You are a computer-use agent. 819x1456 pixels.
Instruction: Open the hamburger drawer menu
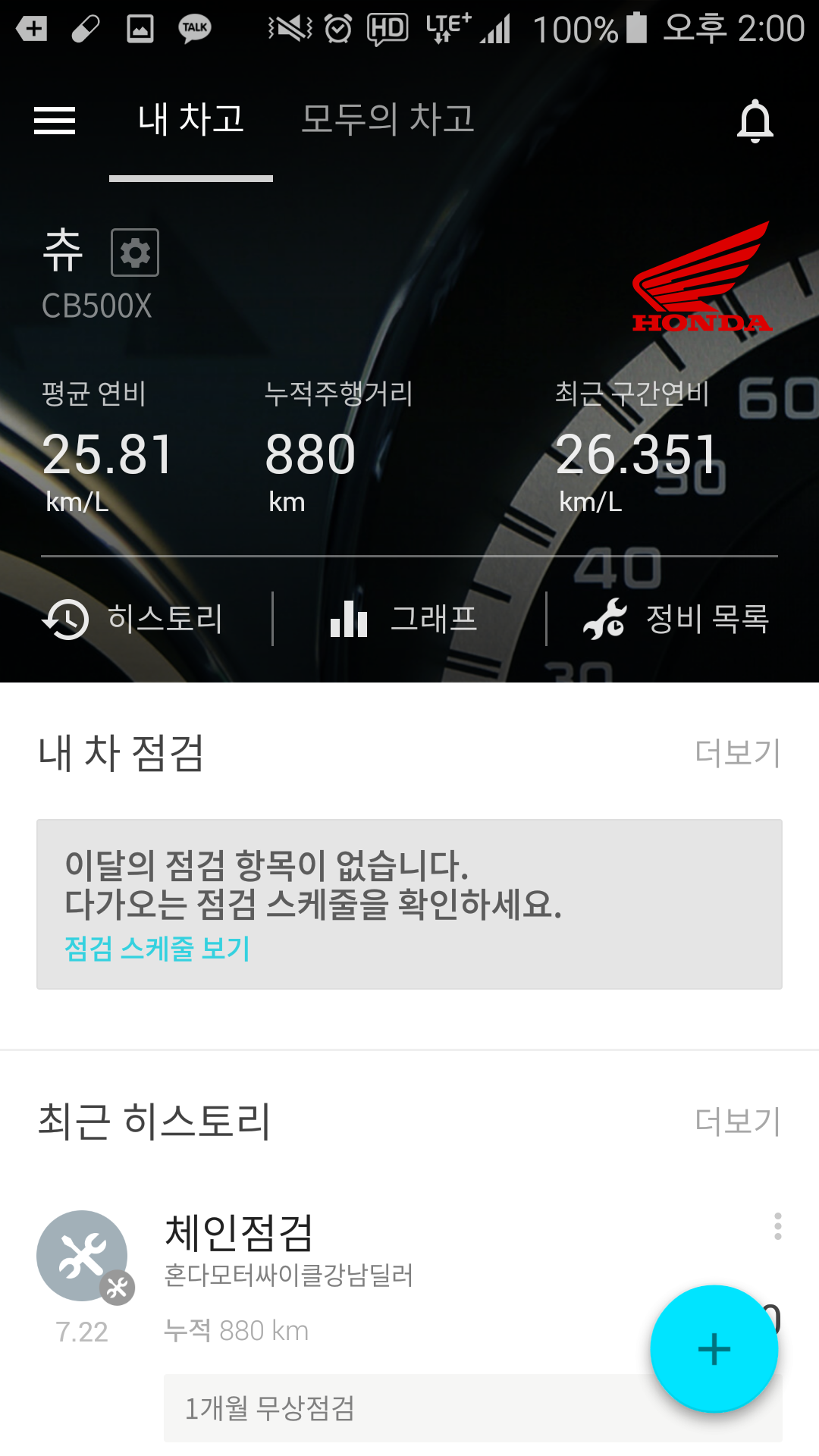[55, 121]
